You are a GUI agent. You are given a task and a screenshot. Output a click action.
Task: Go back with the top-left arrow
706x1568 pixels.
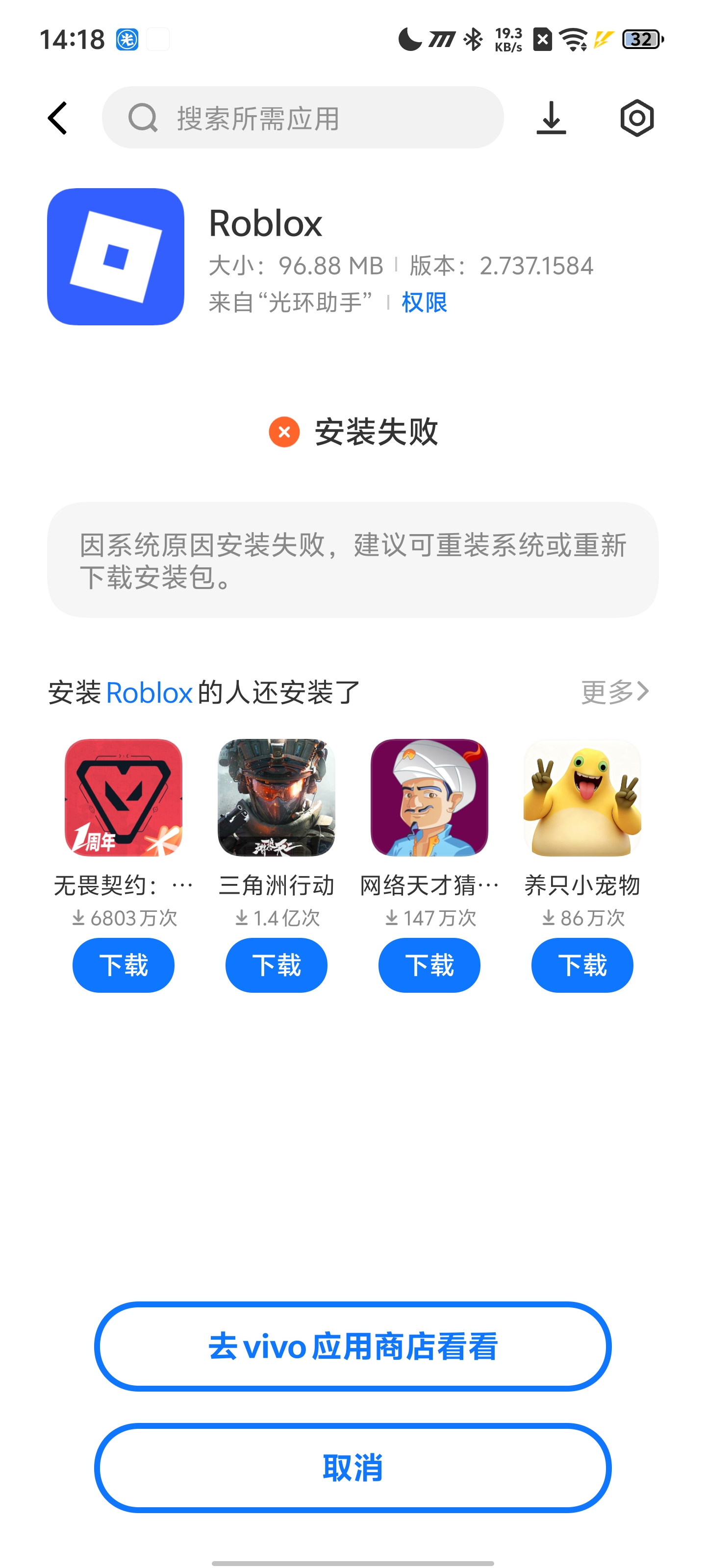point(58,118)
